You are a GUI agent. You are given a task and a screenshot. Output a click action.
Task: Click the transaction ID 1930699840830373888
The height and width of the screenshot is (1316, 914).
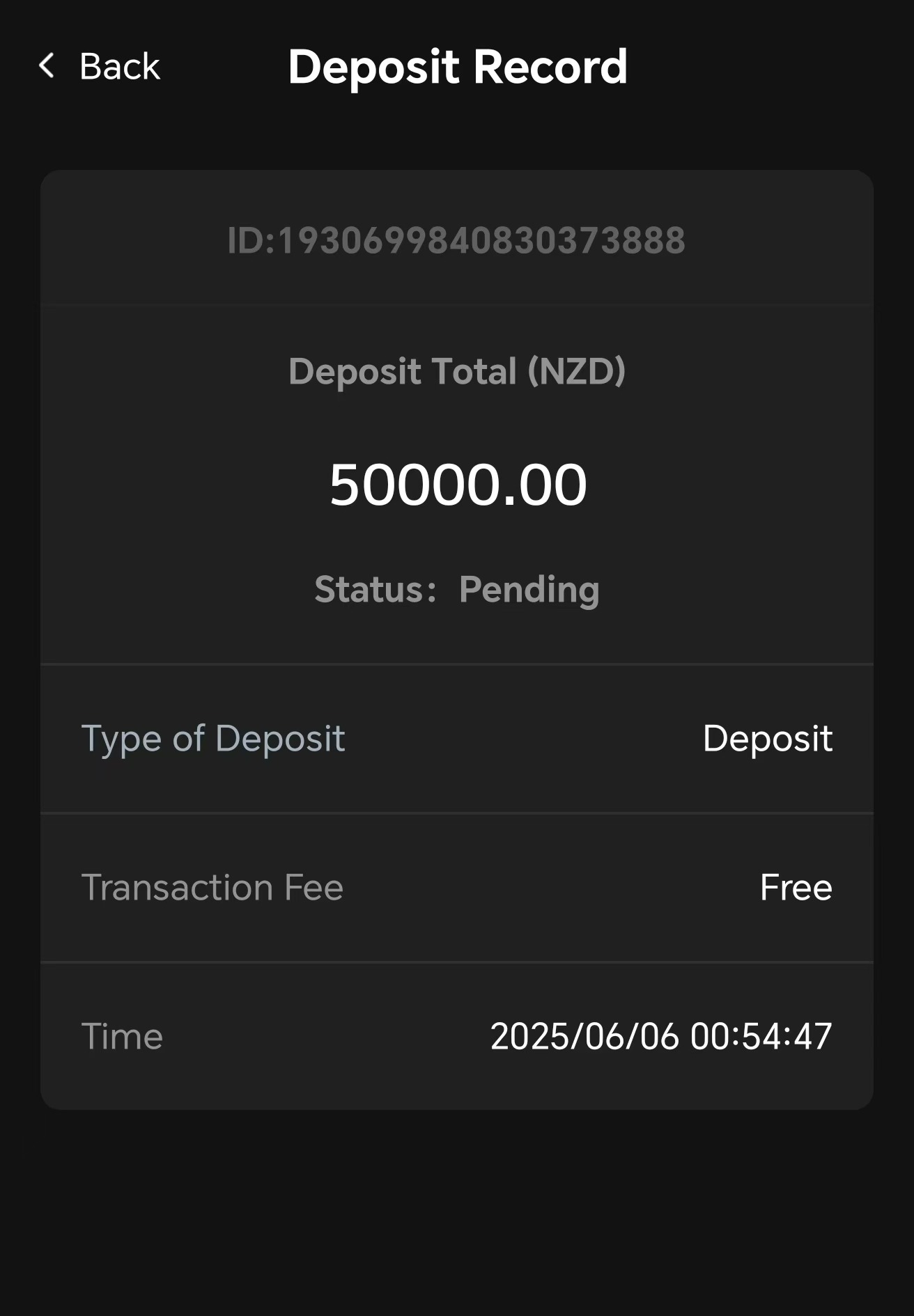[457, 241]
